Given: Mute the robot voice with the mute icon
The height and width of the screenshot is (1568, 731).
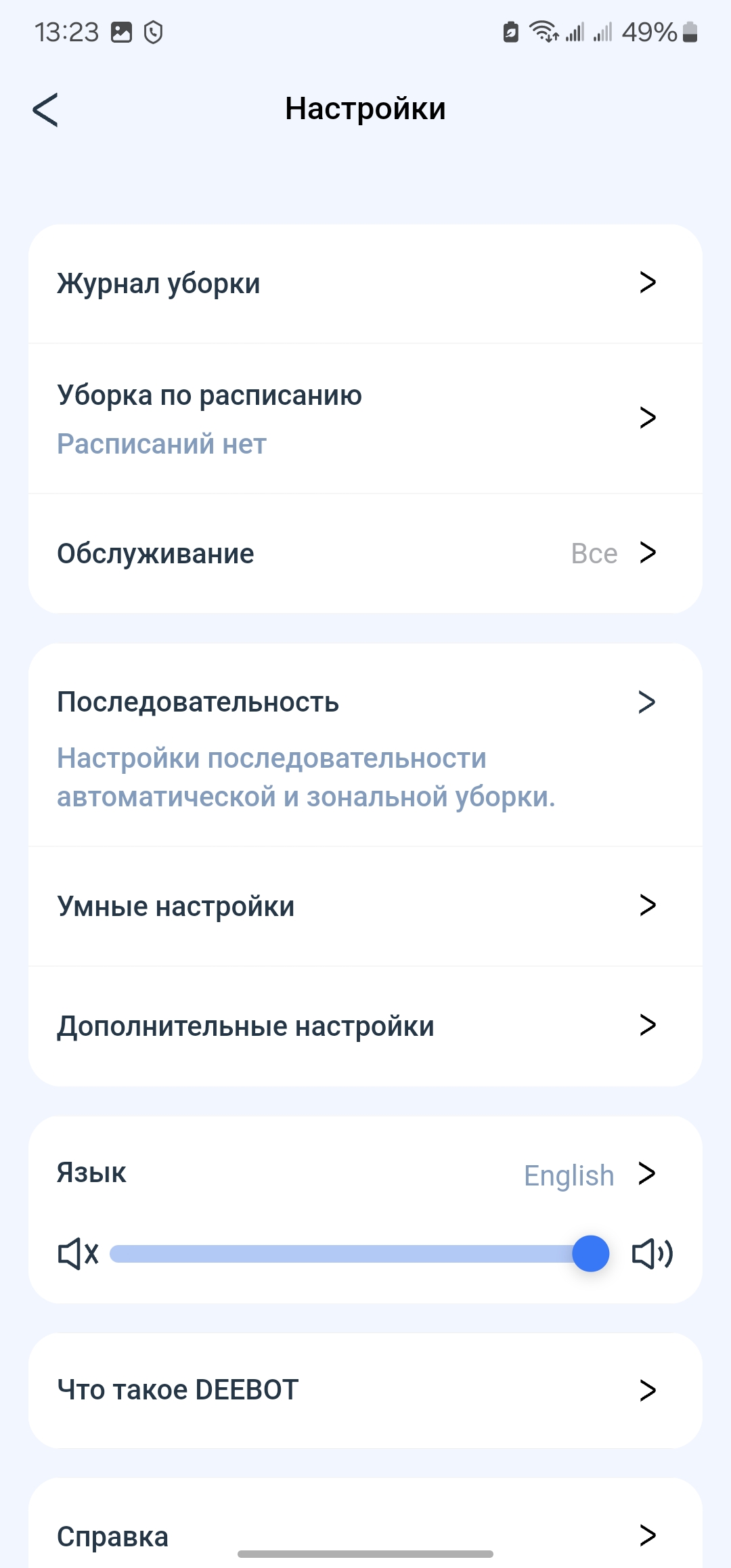Looking at the screenshot, I should click(78, 1254).
